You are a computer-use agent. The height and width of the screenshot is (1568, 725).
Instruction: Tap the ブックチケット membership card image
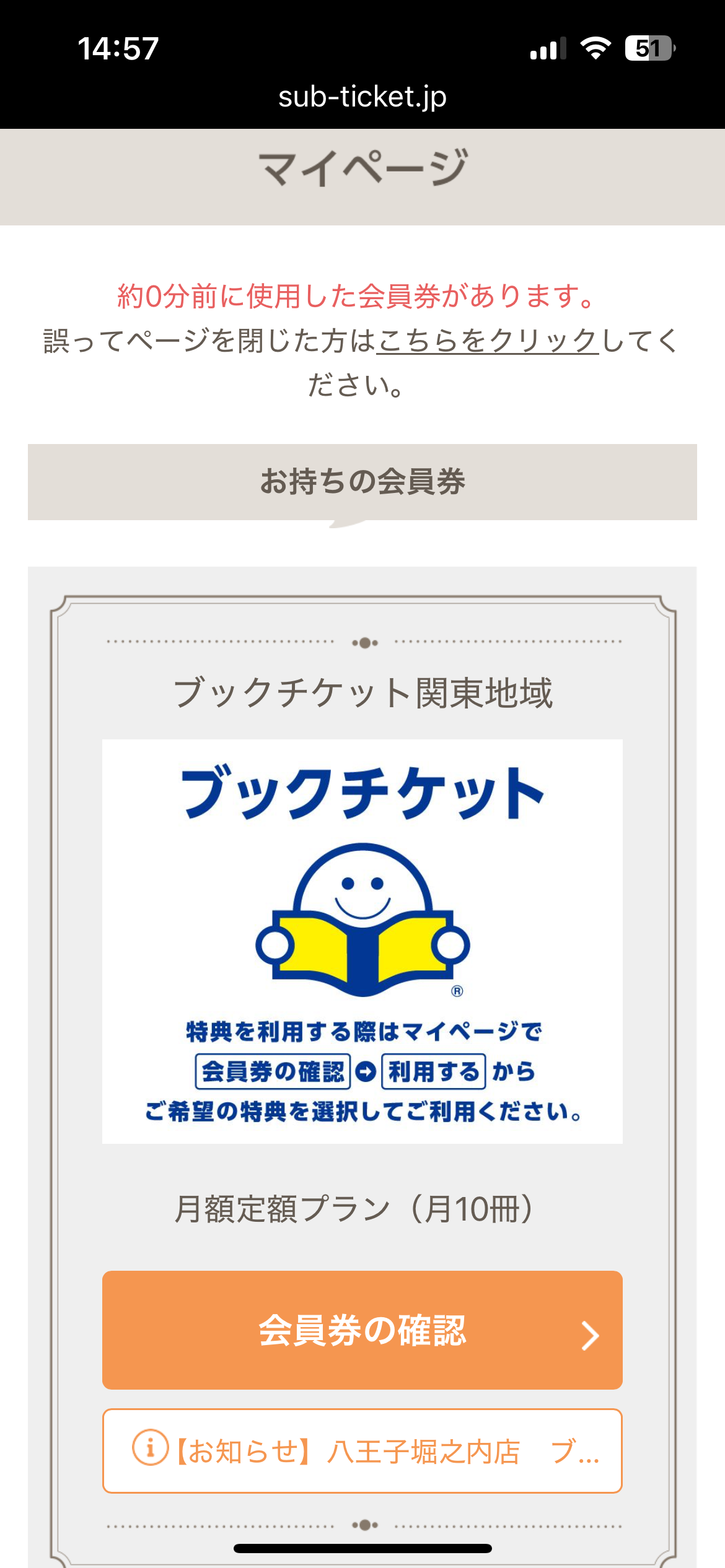pyautogui.click(x=362, y=941)
